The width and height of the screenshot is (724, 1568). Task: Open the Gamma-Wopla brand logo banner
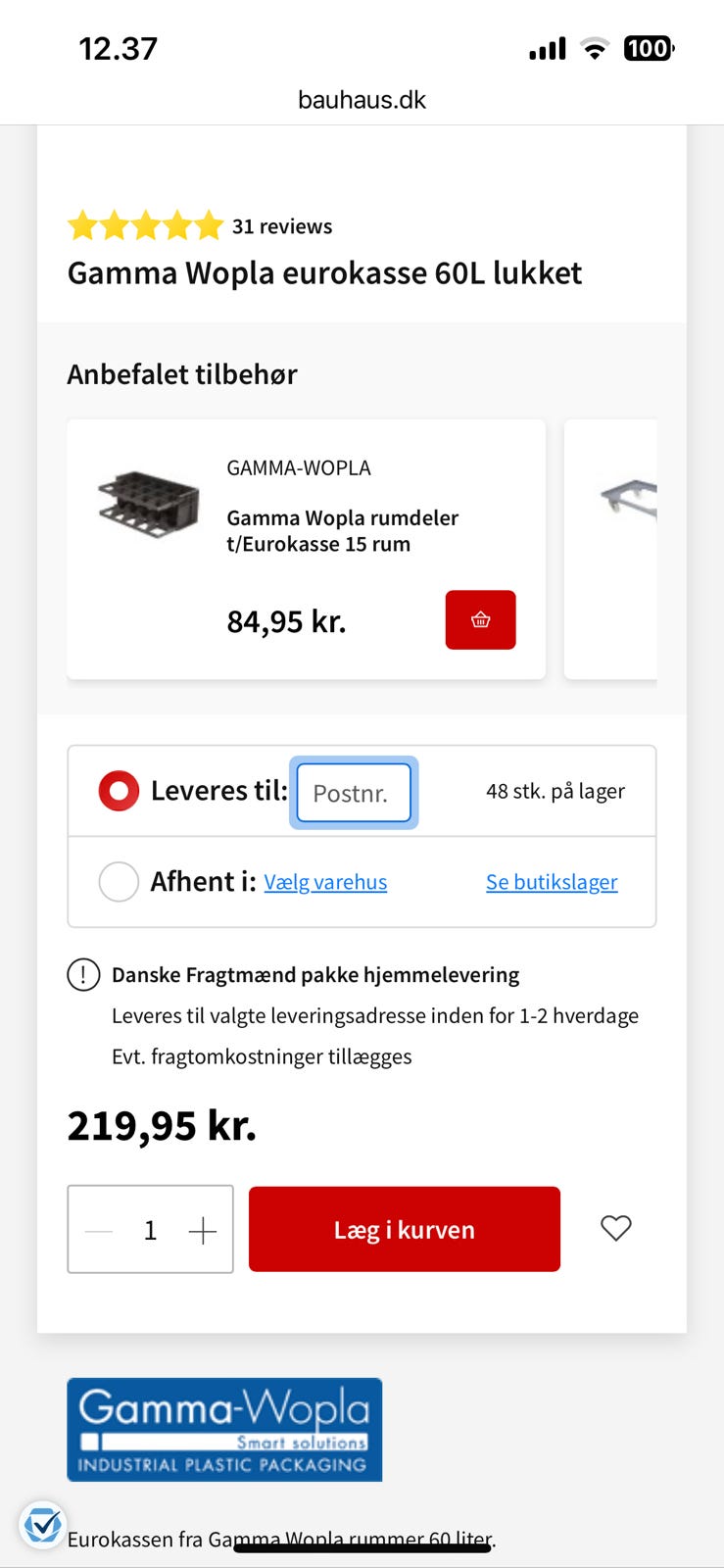223,1429
